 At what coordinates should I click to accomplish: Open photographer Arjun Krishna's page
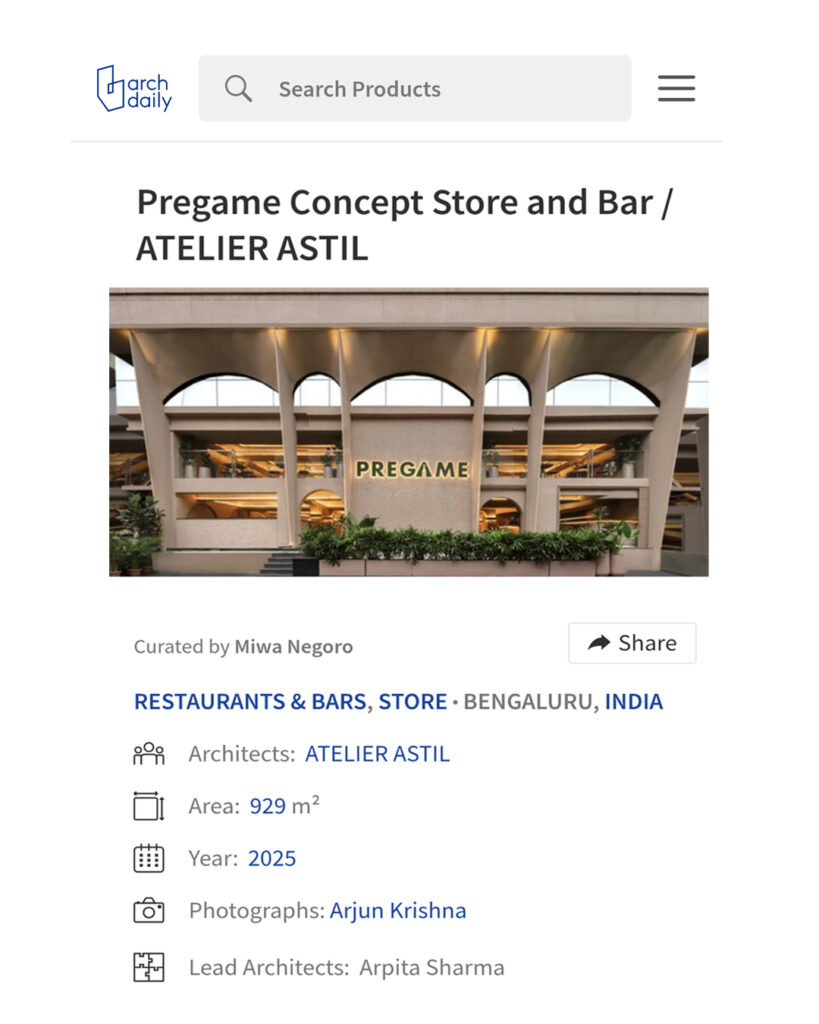click(x=398, y=911)
